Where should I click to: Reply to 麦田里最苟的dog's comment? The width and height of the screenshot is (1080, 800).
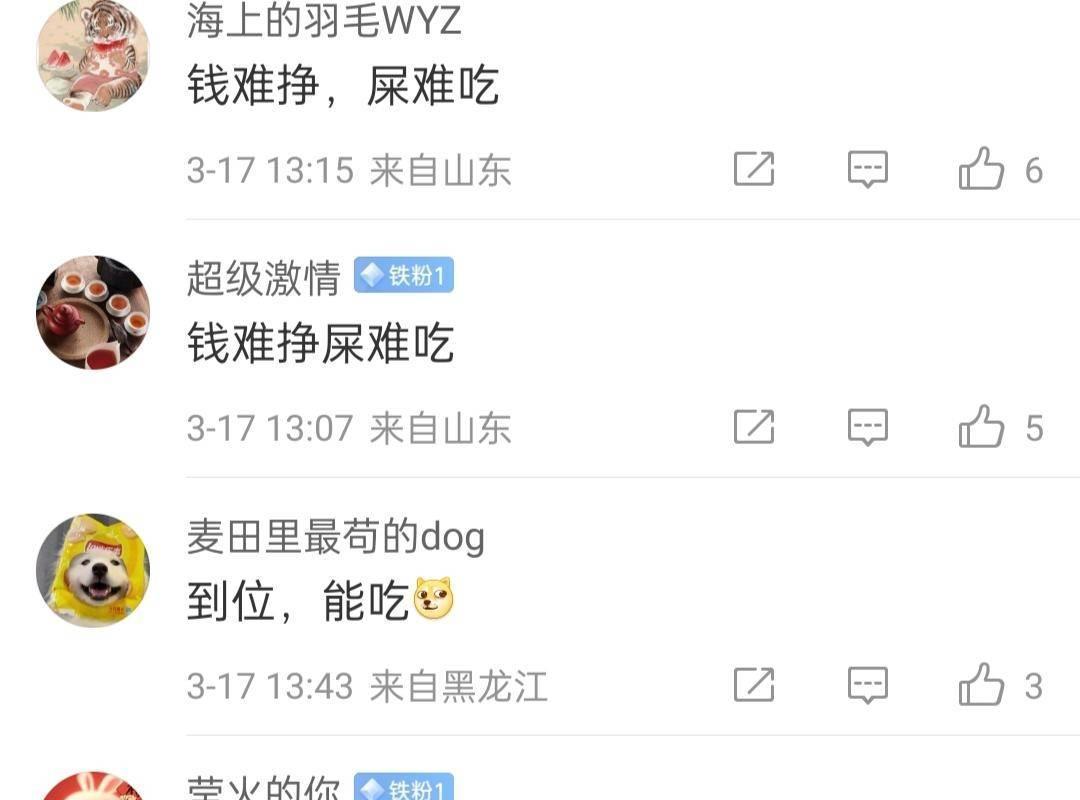pos(867,685)
